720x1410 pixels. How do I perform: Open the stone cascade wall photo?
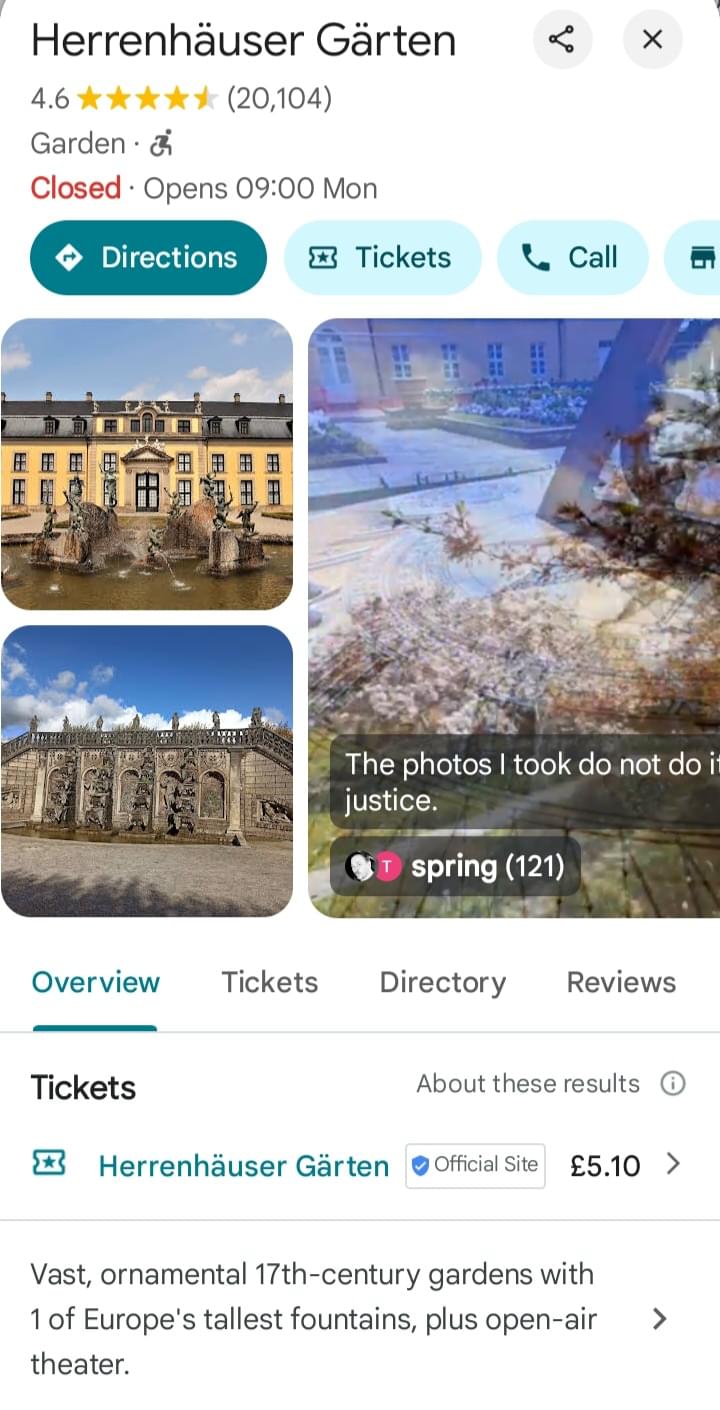coord(147,771)
